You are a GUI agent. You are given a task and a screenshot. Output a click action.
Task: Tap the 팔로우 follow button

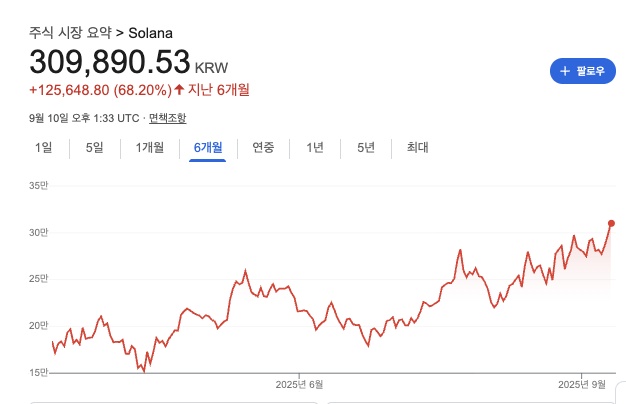point(582,71)
